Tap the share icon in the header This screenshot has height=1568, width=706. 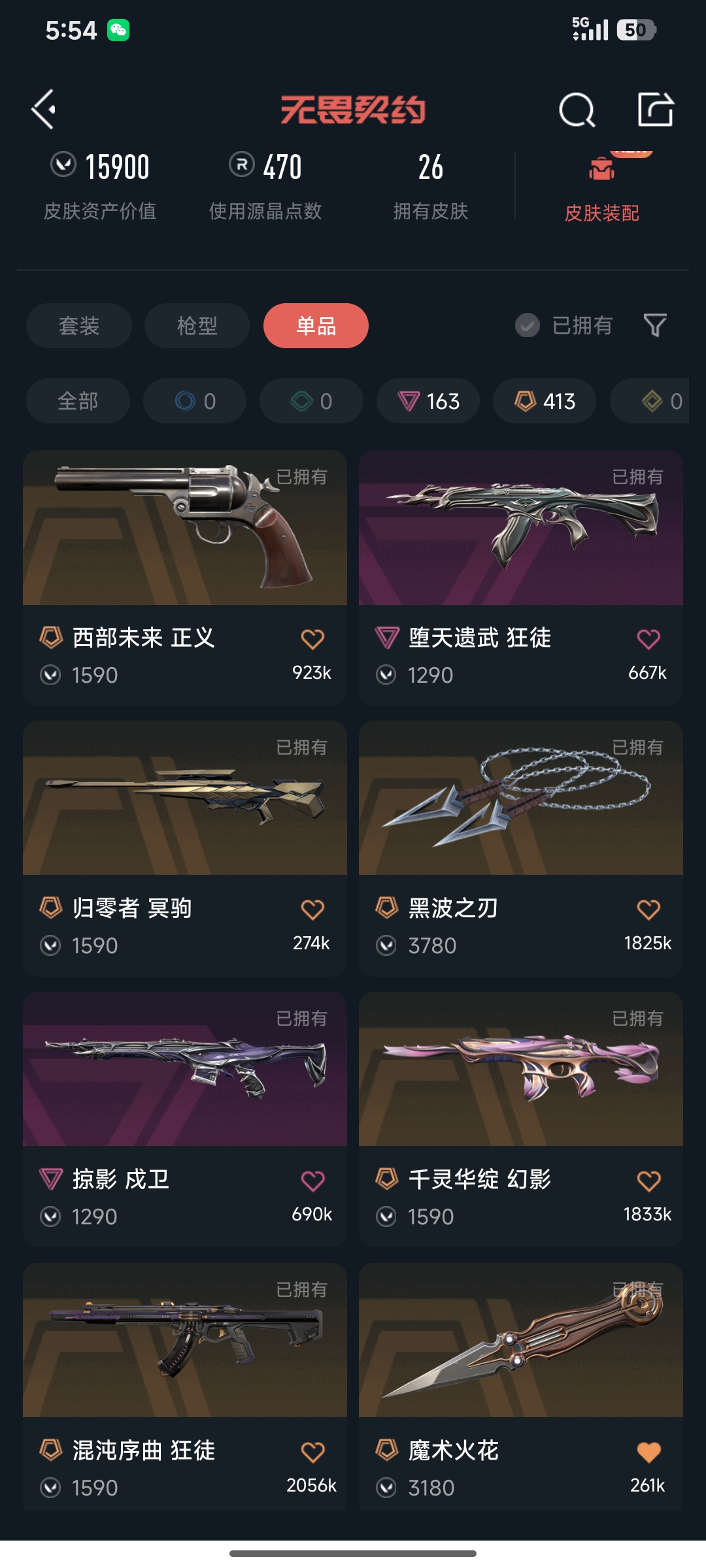655,109
